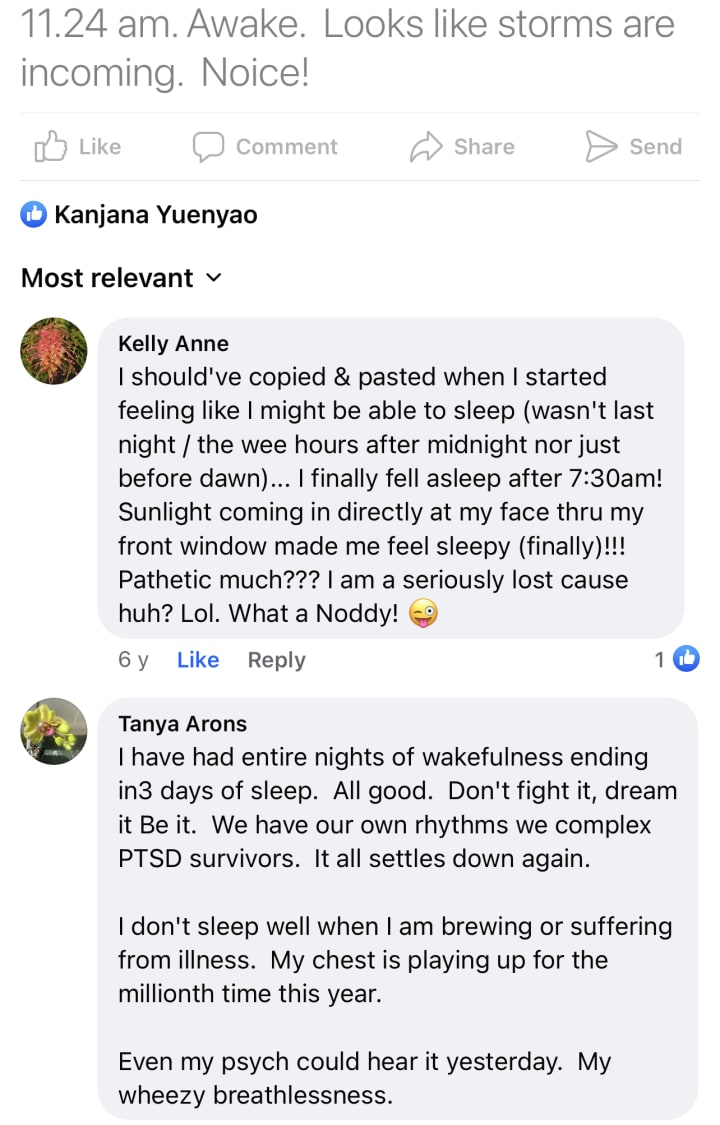Viewport: 720px width, 1125px height.
Task: Send this post to someone
Action: click(x=634, y=147)
